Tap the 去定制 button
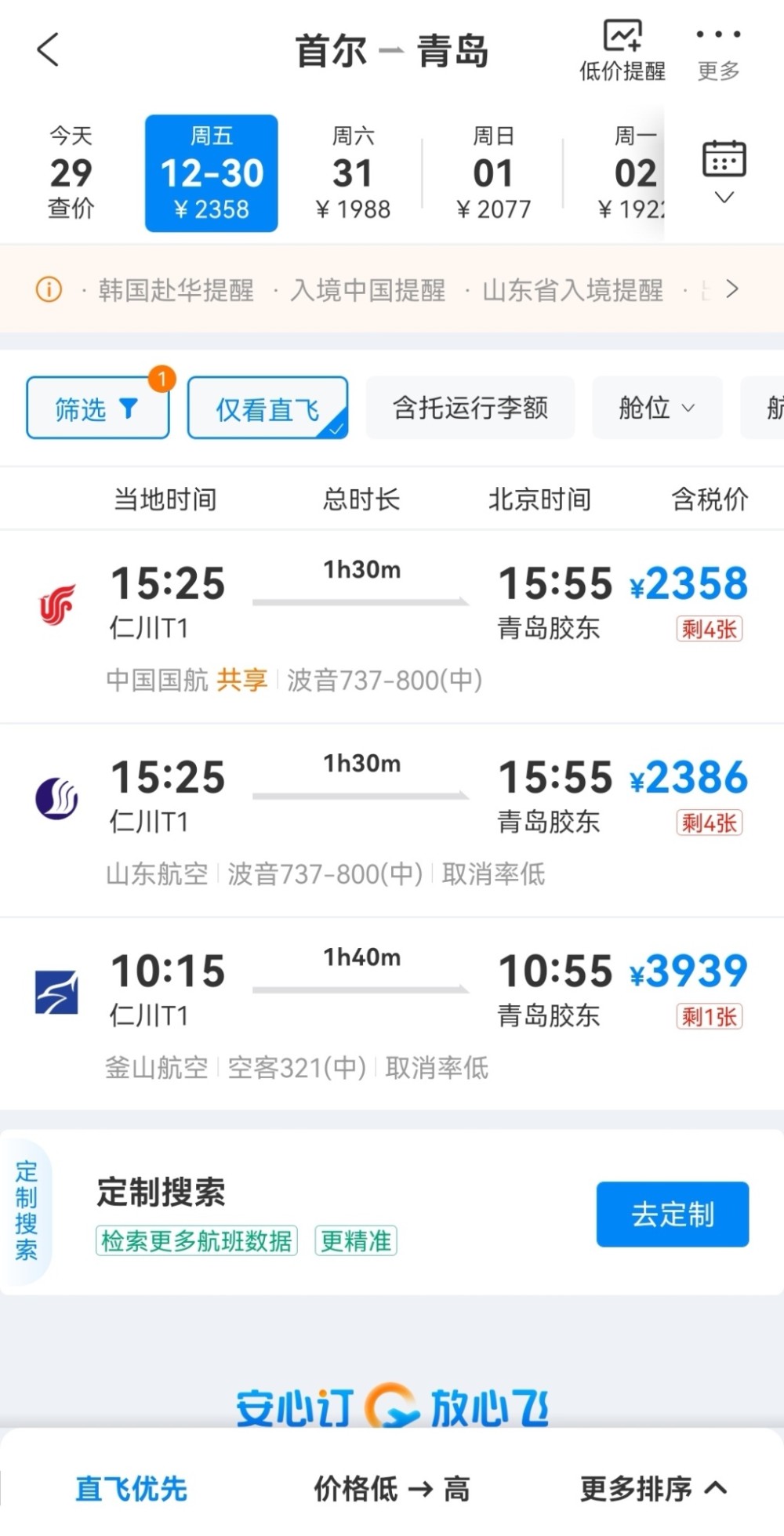The image size is (784, 1536). click(x=672, y=1215)
